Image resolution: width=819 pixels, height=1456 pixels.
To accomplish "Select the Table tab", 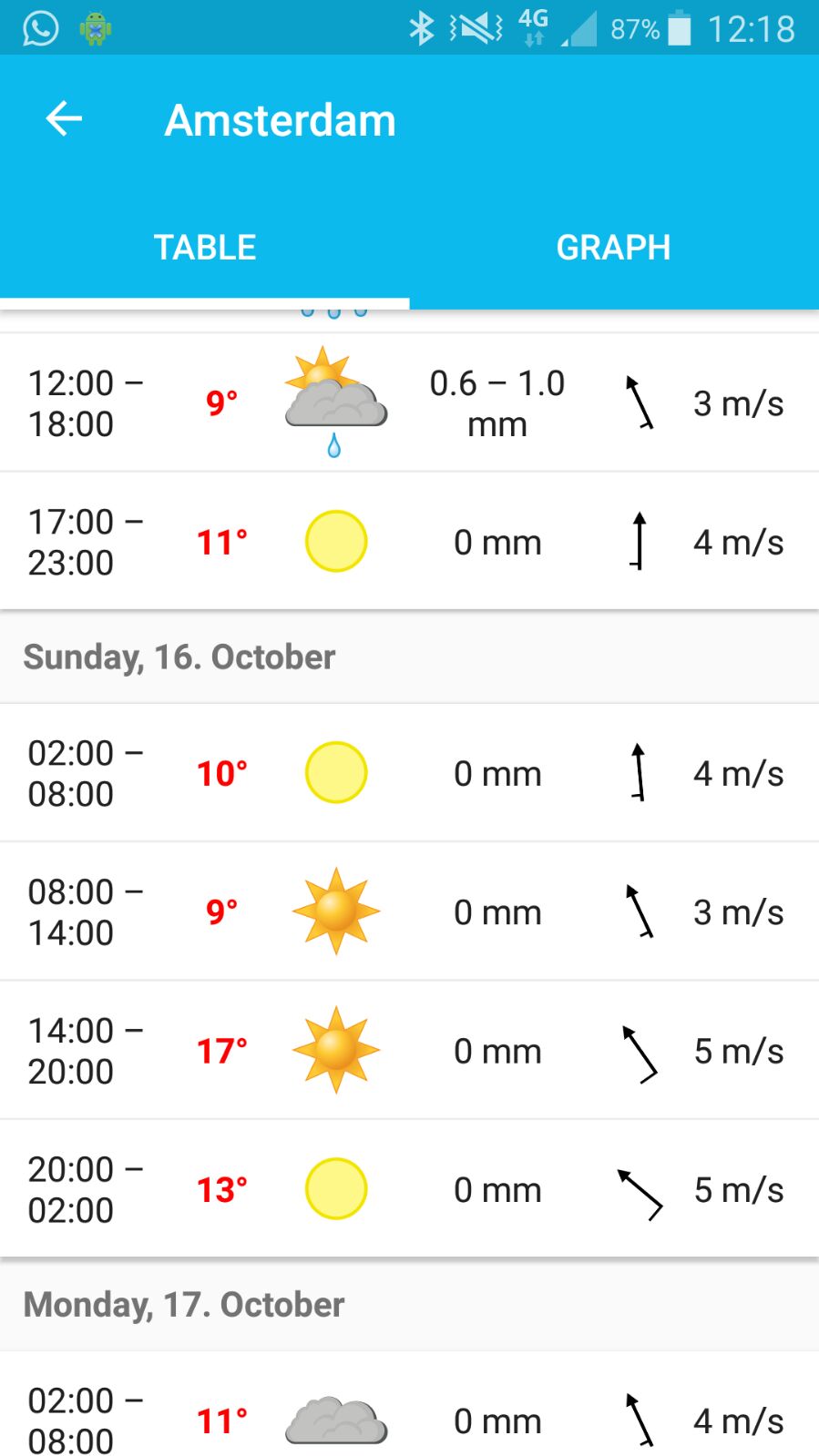I will (205, 248).
